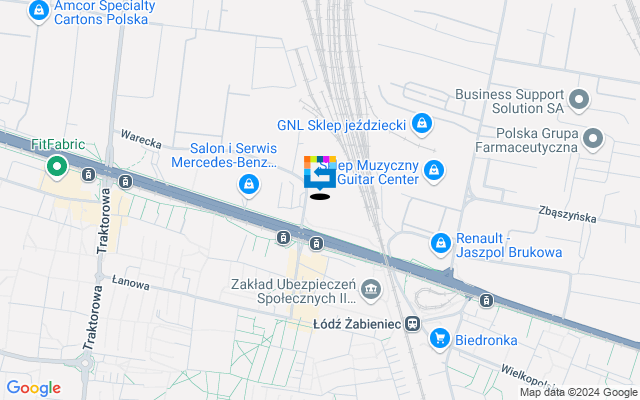This screenshot has height=400, width=640.
Task: Tap Salon i Serwis Mercedes-Benz pin
Action: [x=247, y=183]
